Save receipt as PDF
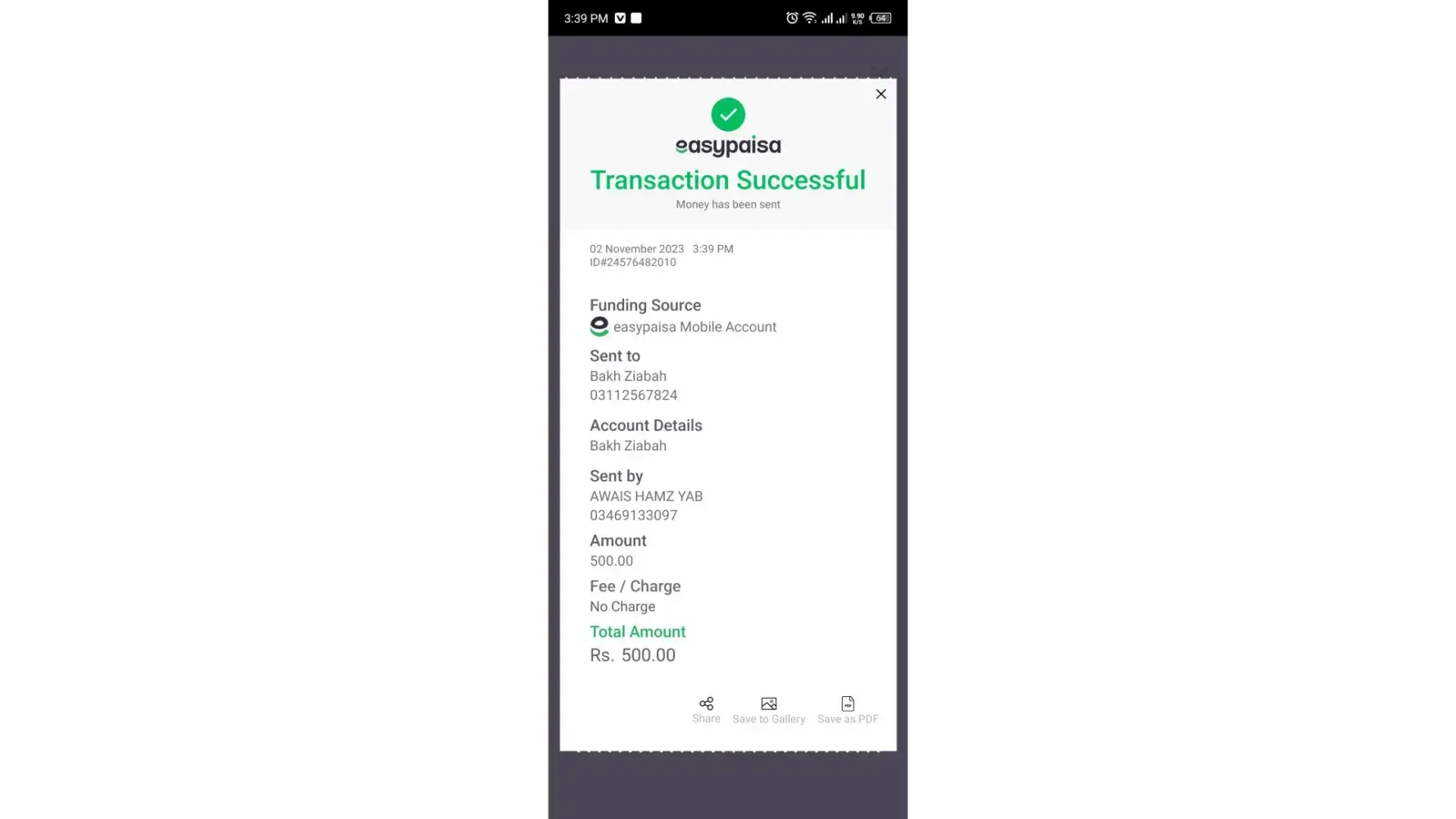 [847, 709]
